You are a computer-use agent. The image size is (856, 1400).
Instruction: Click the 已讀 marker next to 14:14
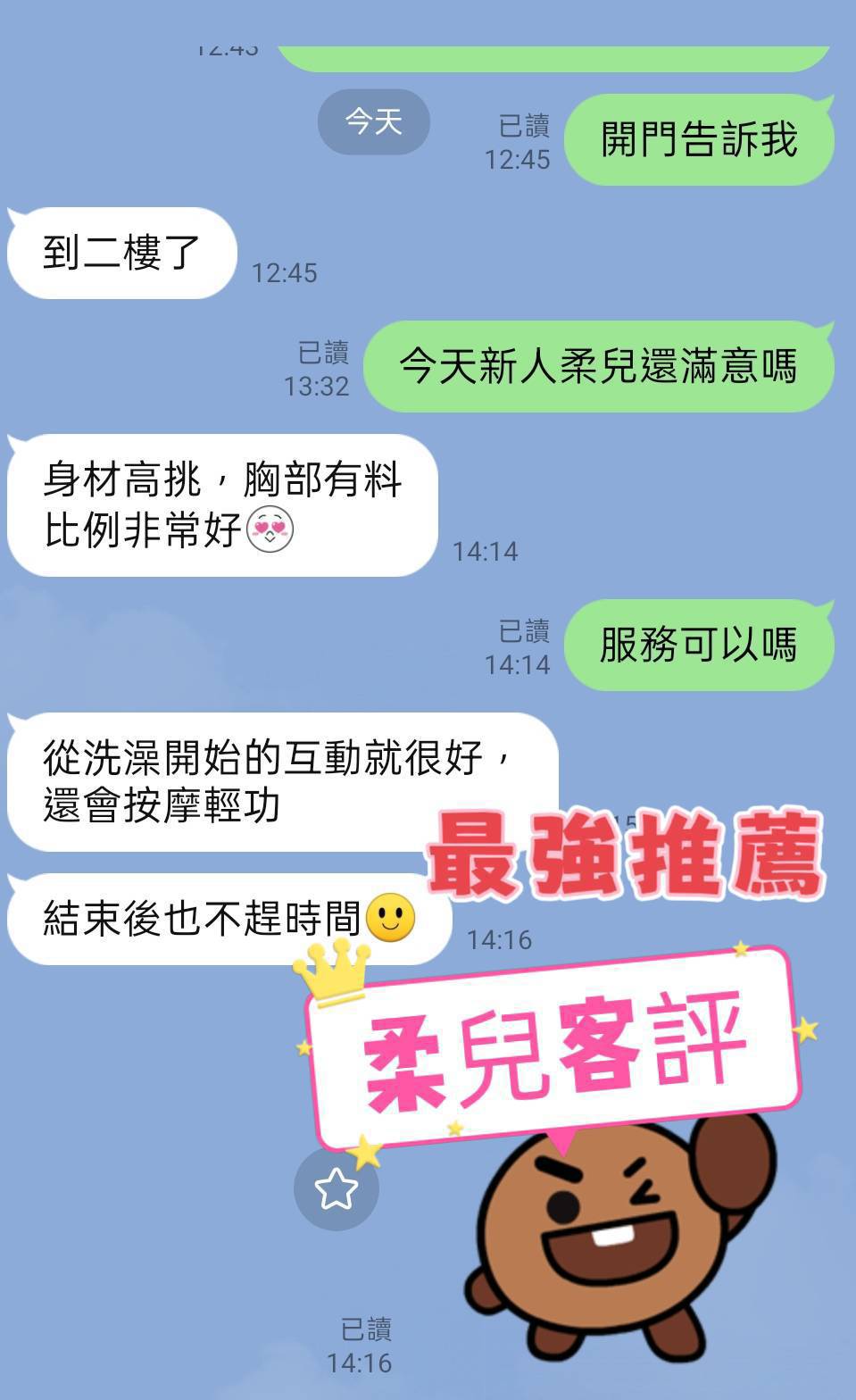pos(526,632)
